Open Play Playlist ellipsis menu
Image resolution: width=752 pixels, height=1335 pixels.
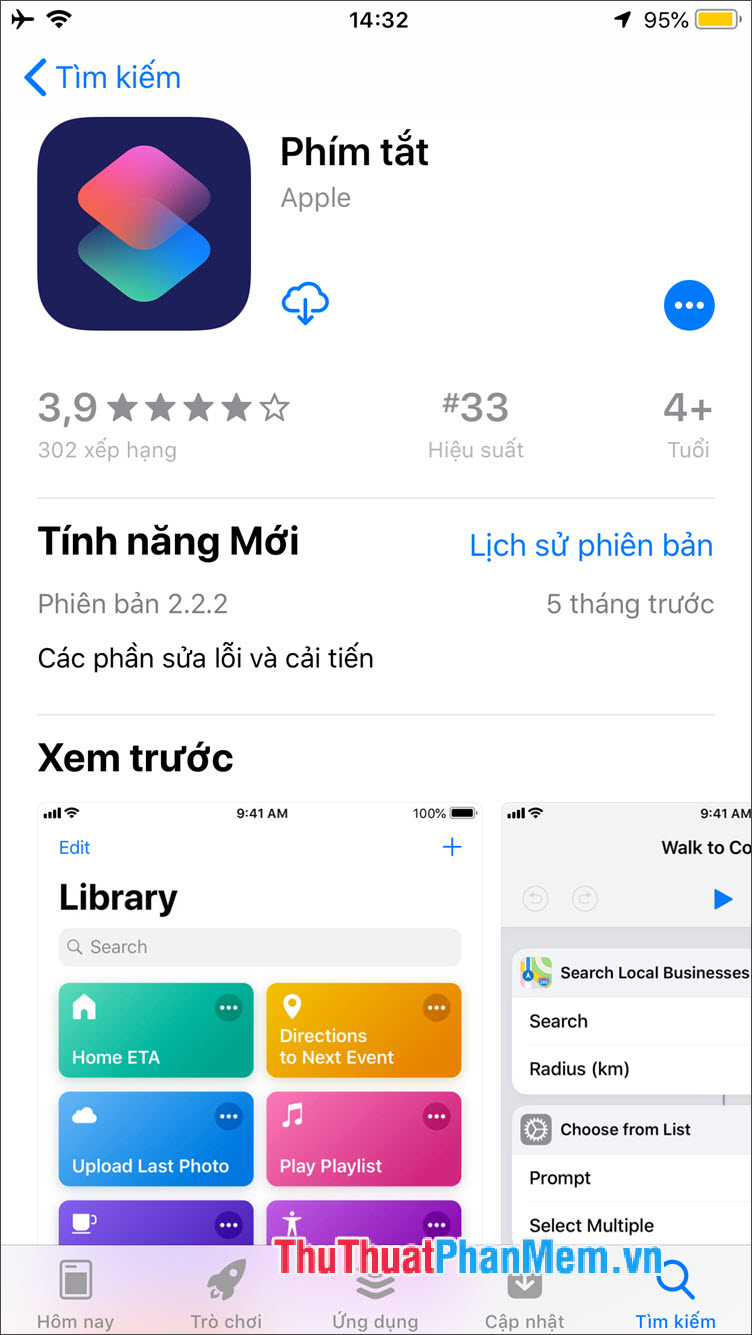coord(438,1116)
